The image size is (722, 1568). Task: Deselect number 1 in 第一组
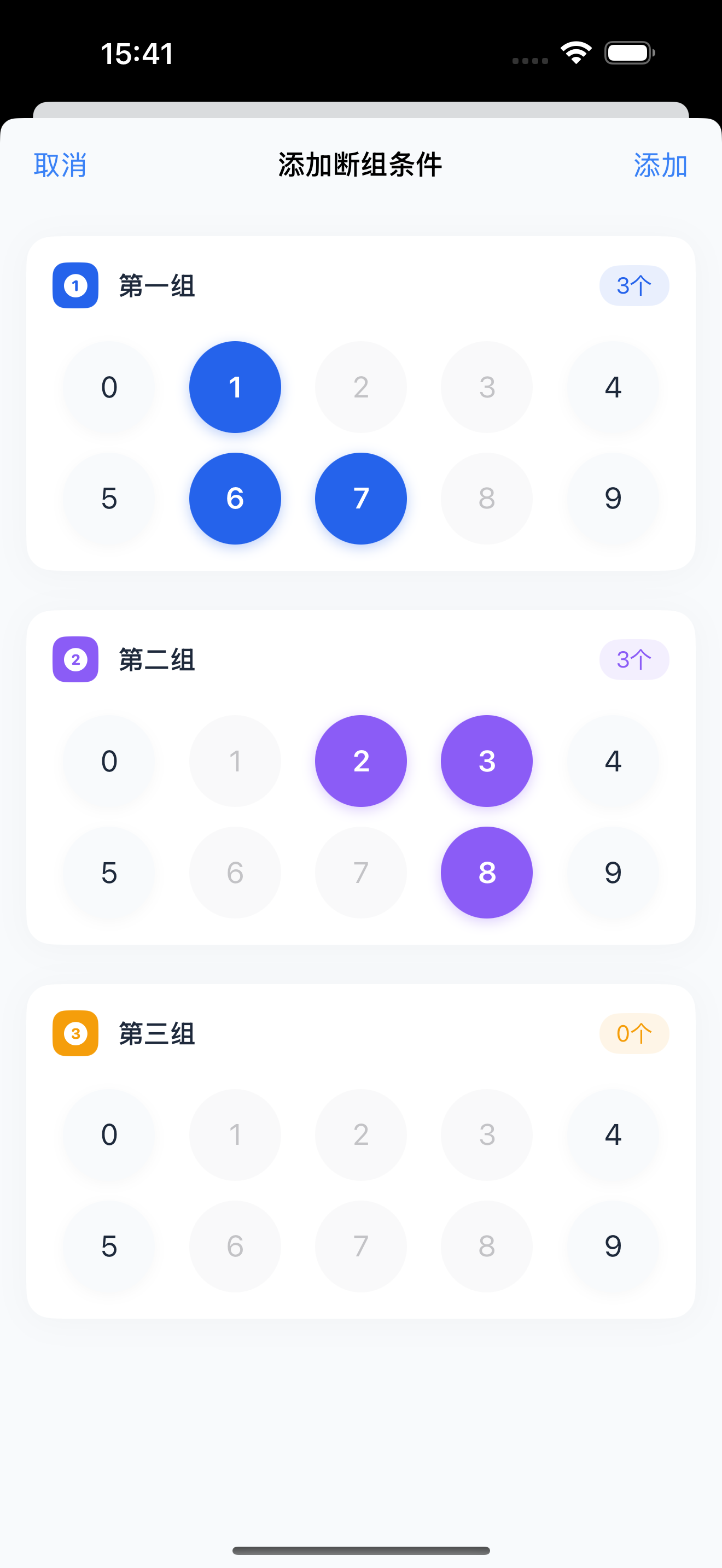(x=235, y=387)
